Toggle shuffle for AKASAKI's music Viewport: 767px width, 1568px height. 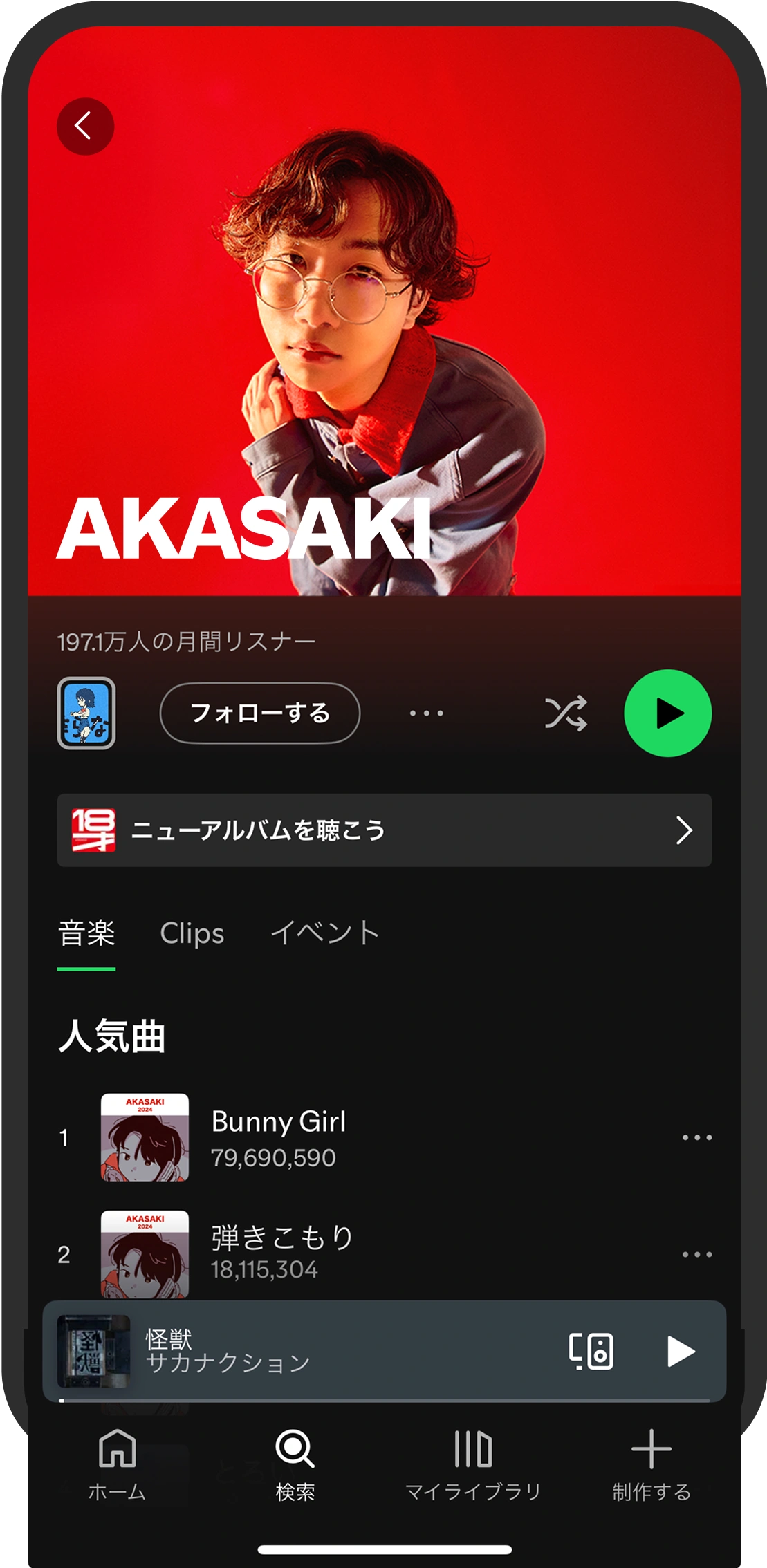point(566,713)
